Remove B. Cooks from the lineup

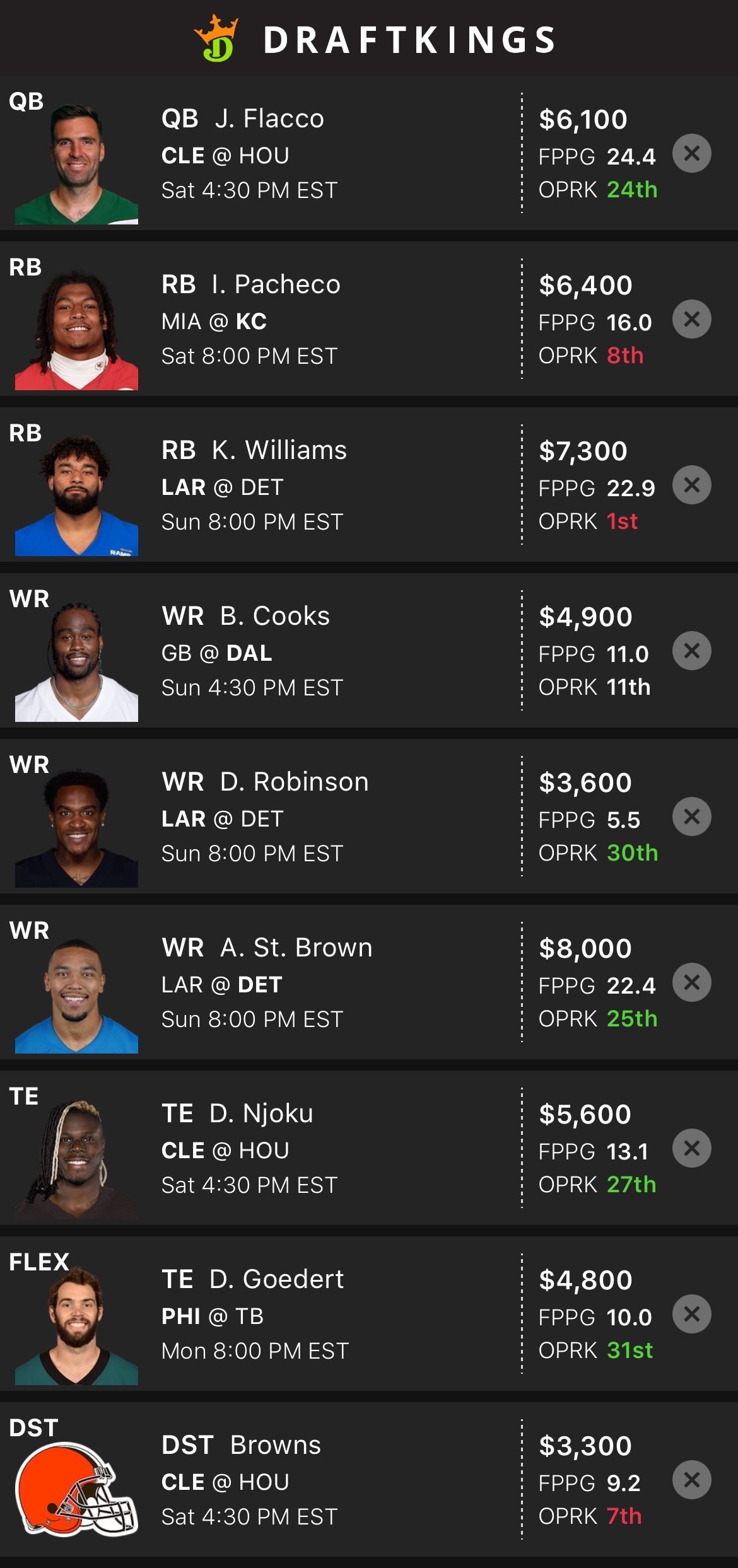691,651
